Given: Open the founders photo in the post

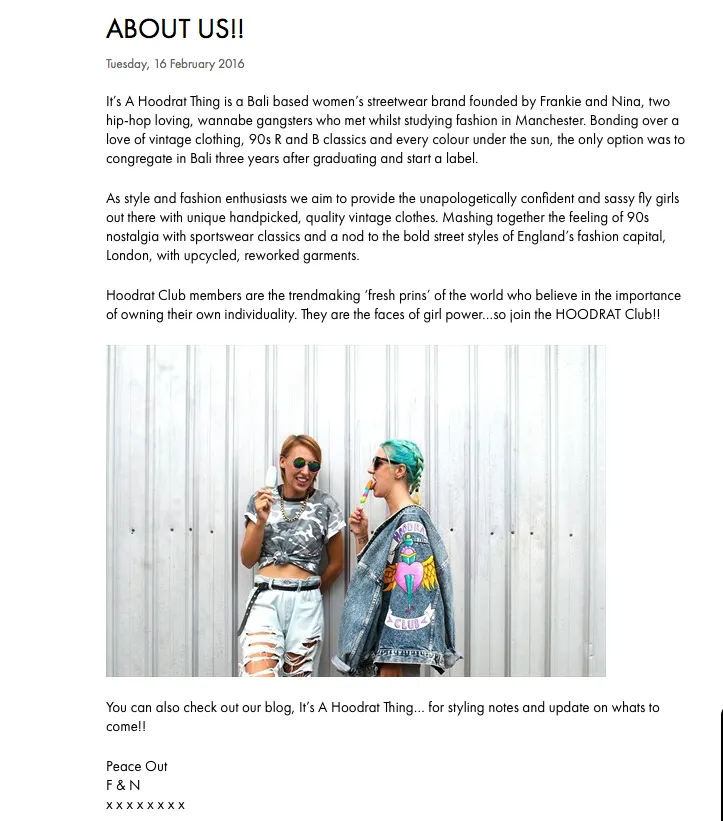Looking at the screenshot, I should [355, 510].
